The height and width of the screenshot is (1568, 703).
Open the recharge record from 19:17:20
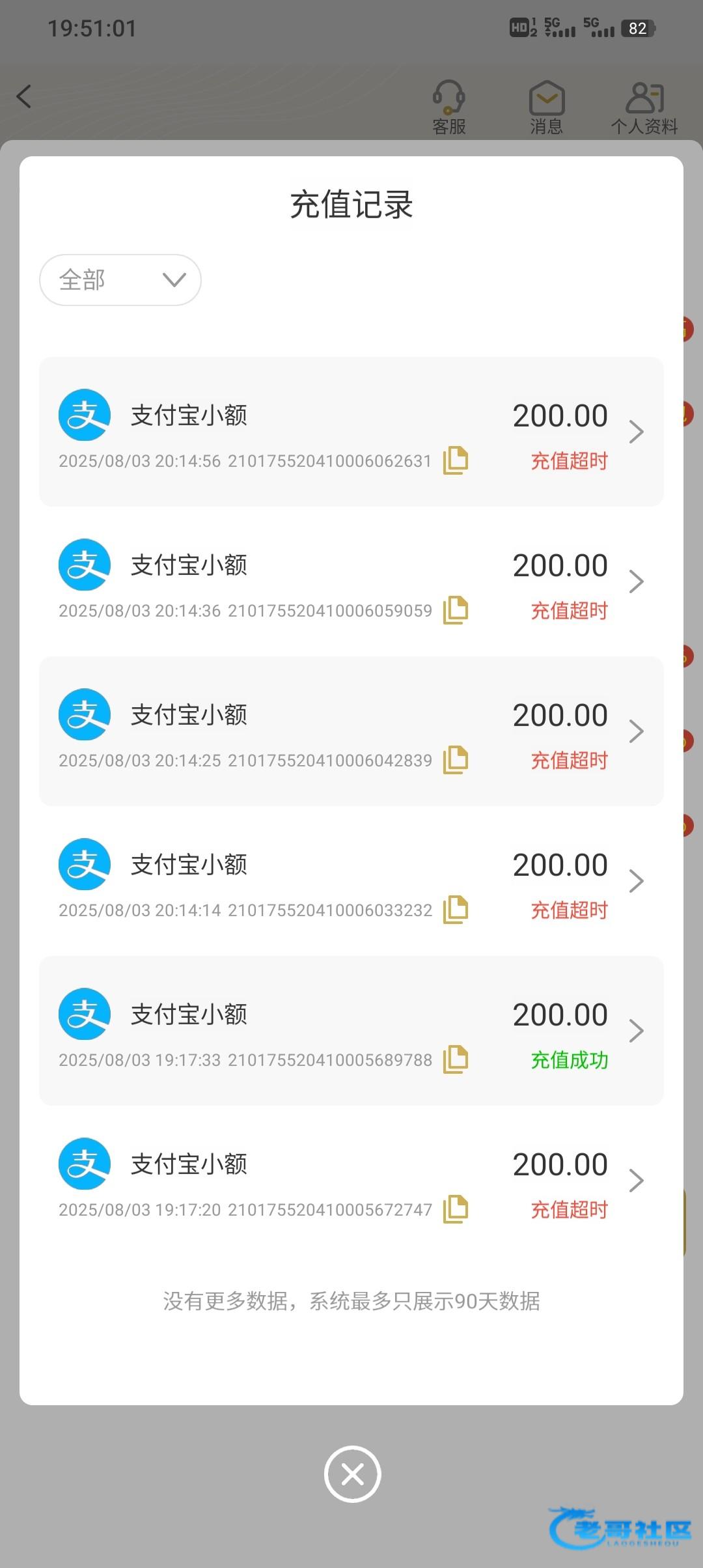(x=351, y=1181)
